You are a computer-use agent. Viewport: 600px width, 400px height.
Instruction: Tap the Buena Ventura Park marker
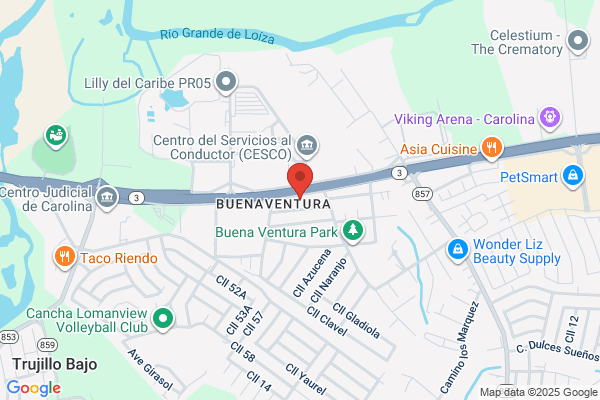tap(353, 231)
